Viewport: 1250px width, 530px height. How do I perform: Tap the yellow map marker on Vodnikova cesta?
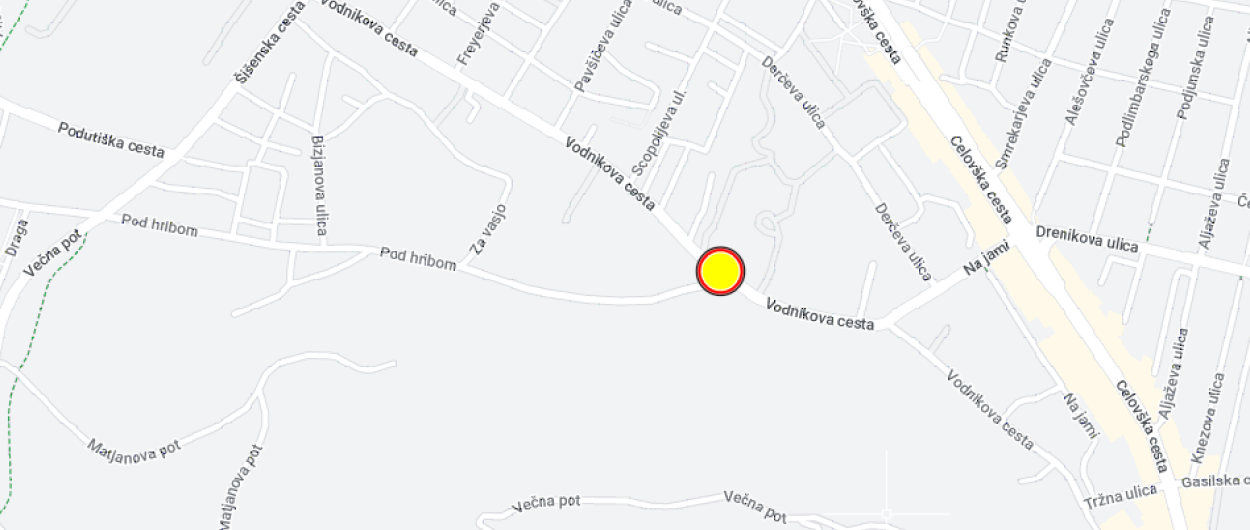coord(720,271)
